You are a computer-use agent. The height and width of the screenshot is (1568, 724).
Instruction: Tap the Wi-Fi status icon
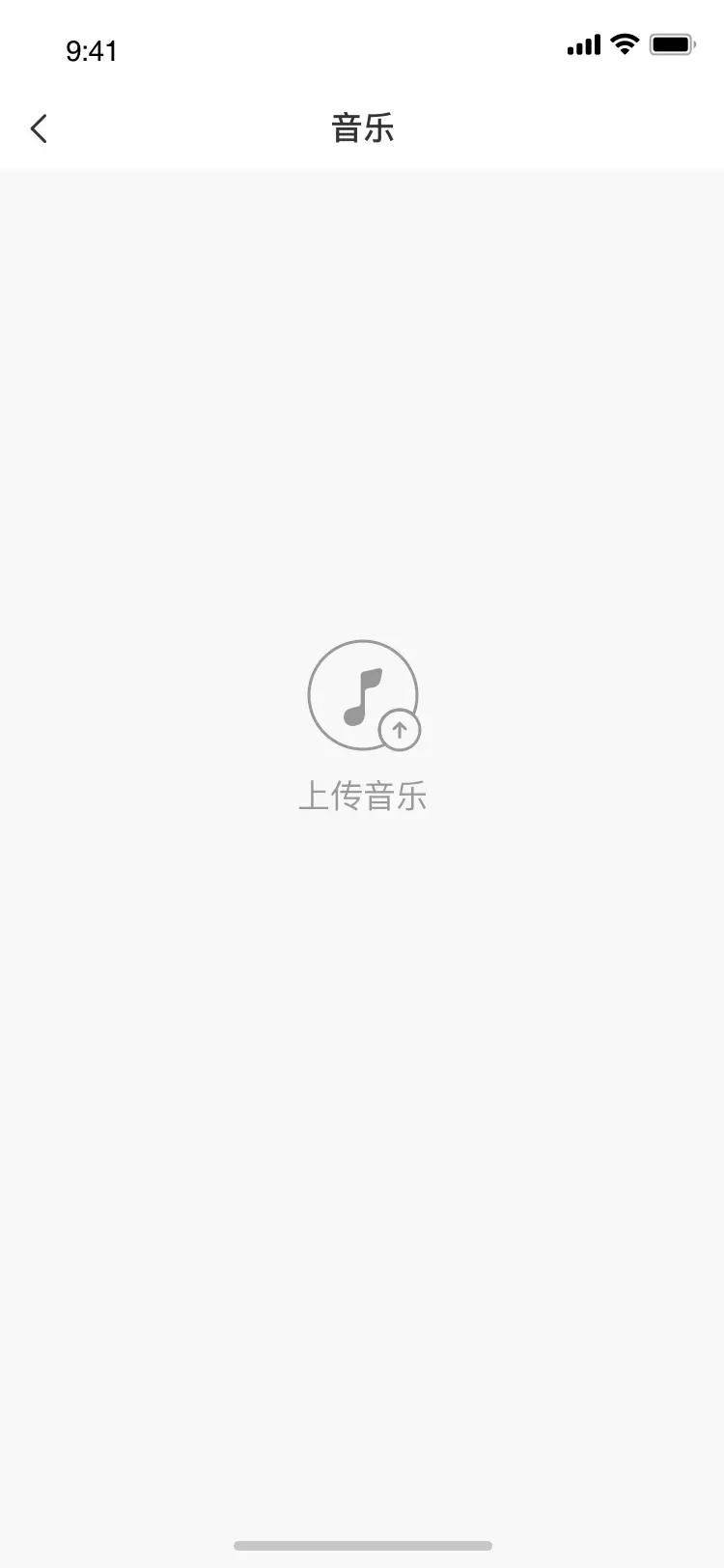click(x=624, y=44)
